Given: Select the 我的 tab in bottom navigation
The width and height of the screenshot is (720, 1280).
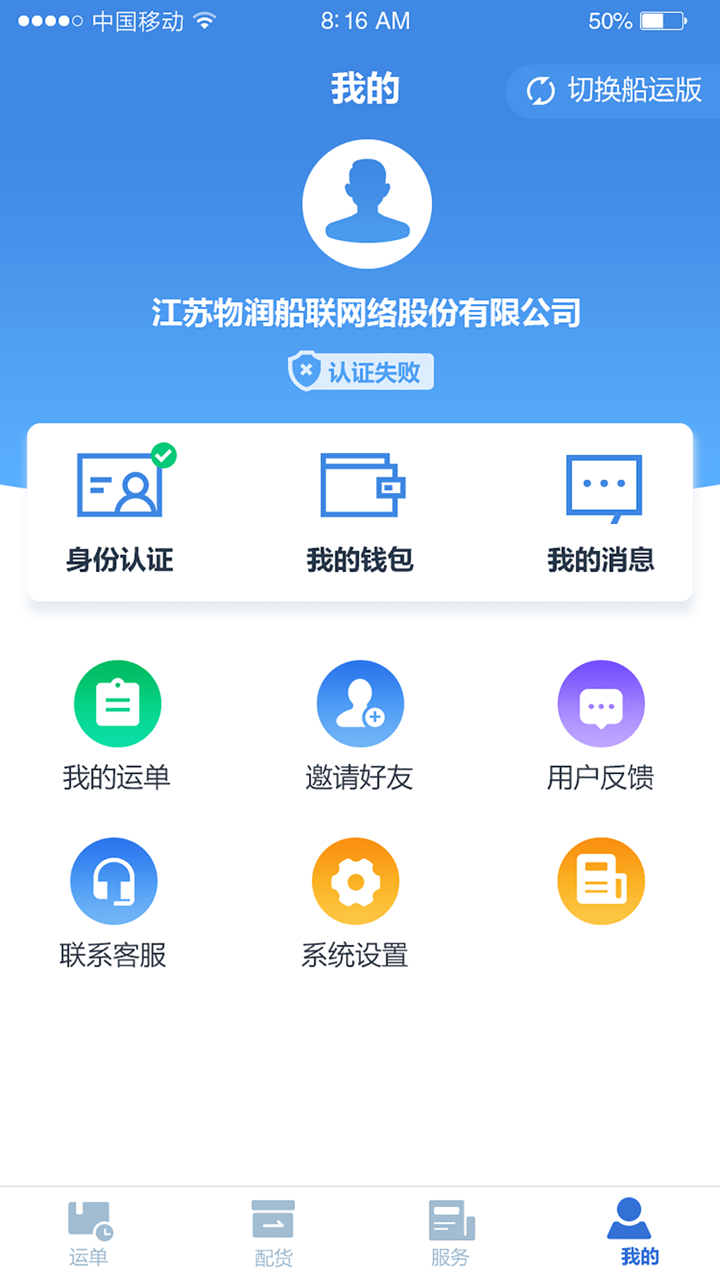Looking at the screenshot, I should 631,1230.
